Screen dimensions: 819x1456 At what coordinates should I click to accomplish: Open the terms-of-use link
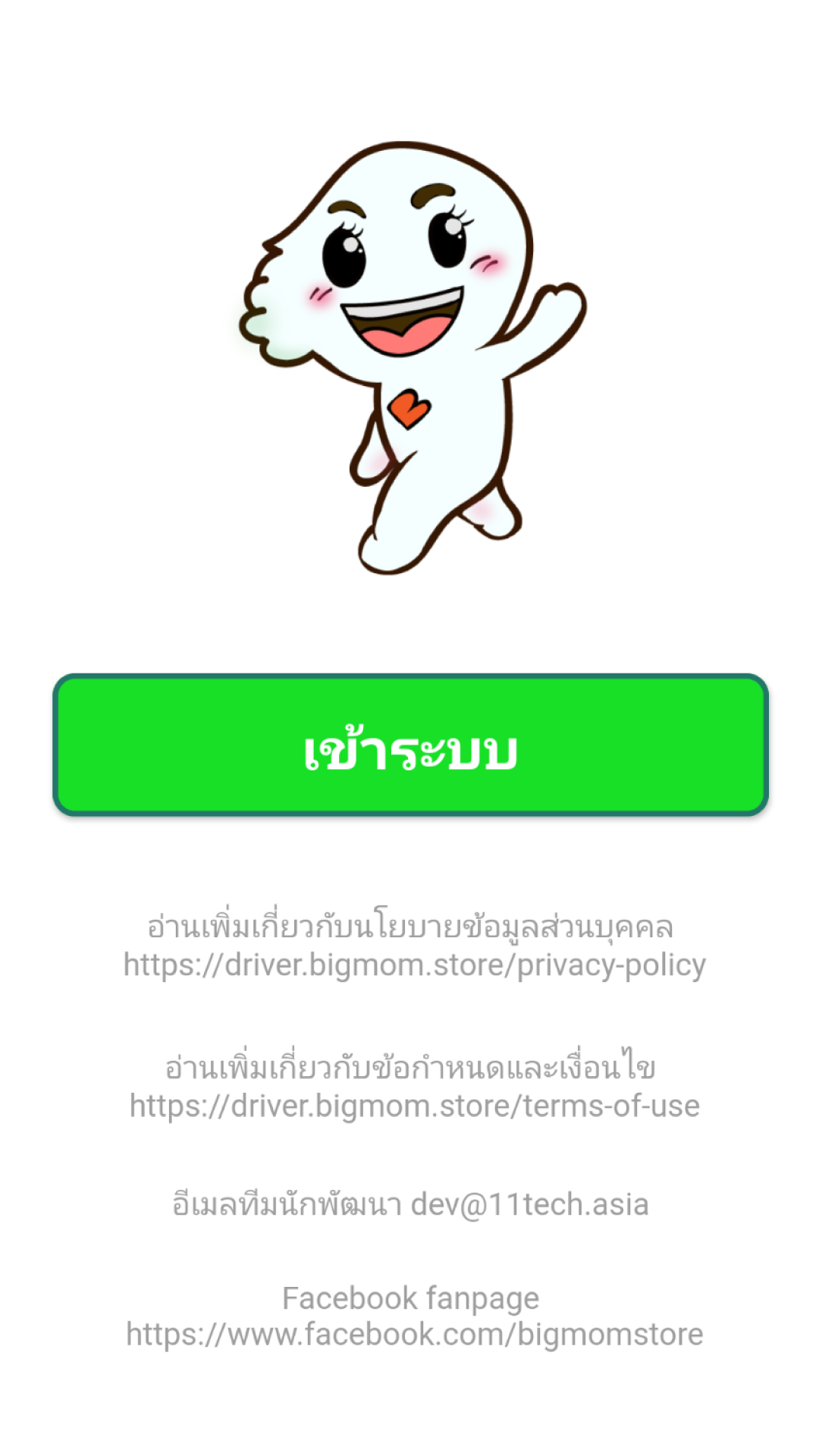pyautogui.click(x=414, y=1106)
